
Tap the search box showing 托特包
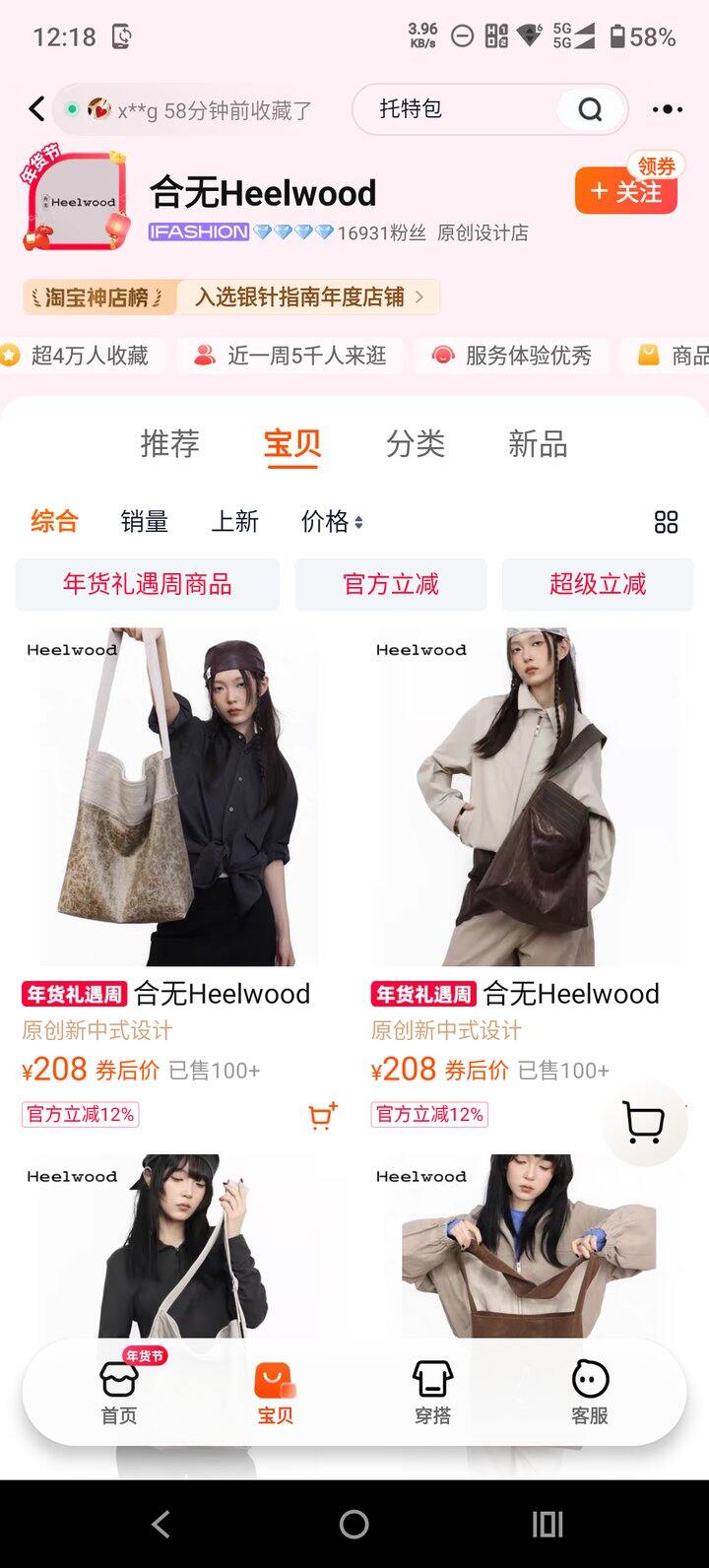coord(489,109)
